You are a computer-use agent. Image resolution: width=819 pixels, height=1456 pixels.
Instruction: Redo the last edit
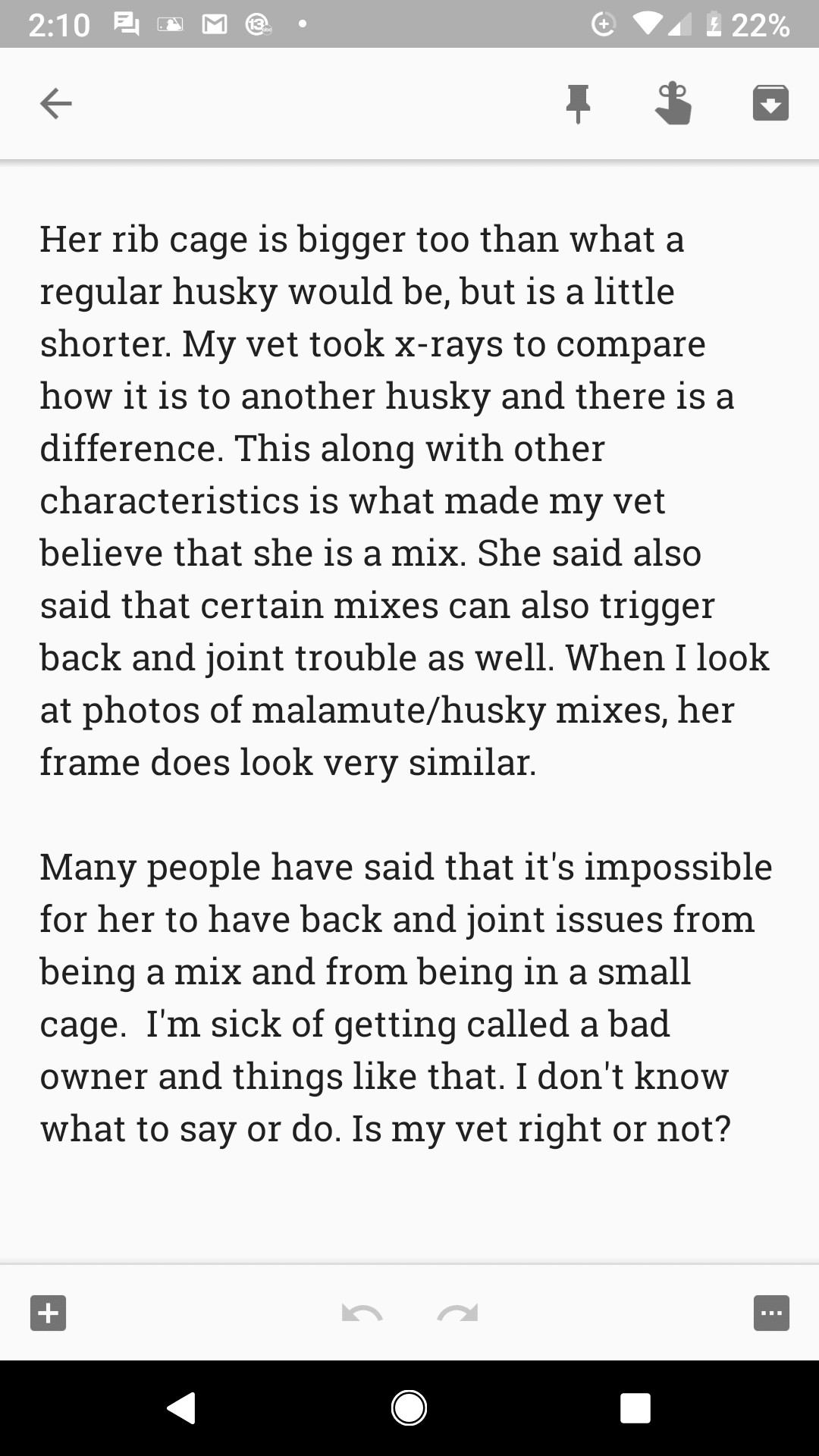click(x=457, y=1313)
